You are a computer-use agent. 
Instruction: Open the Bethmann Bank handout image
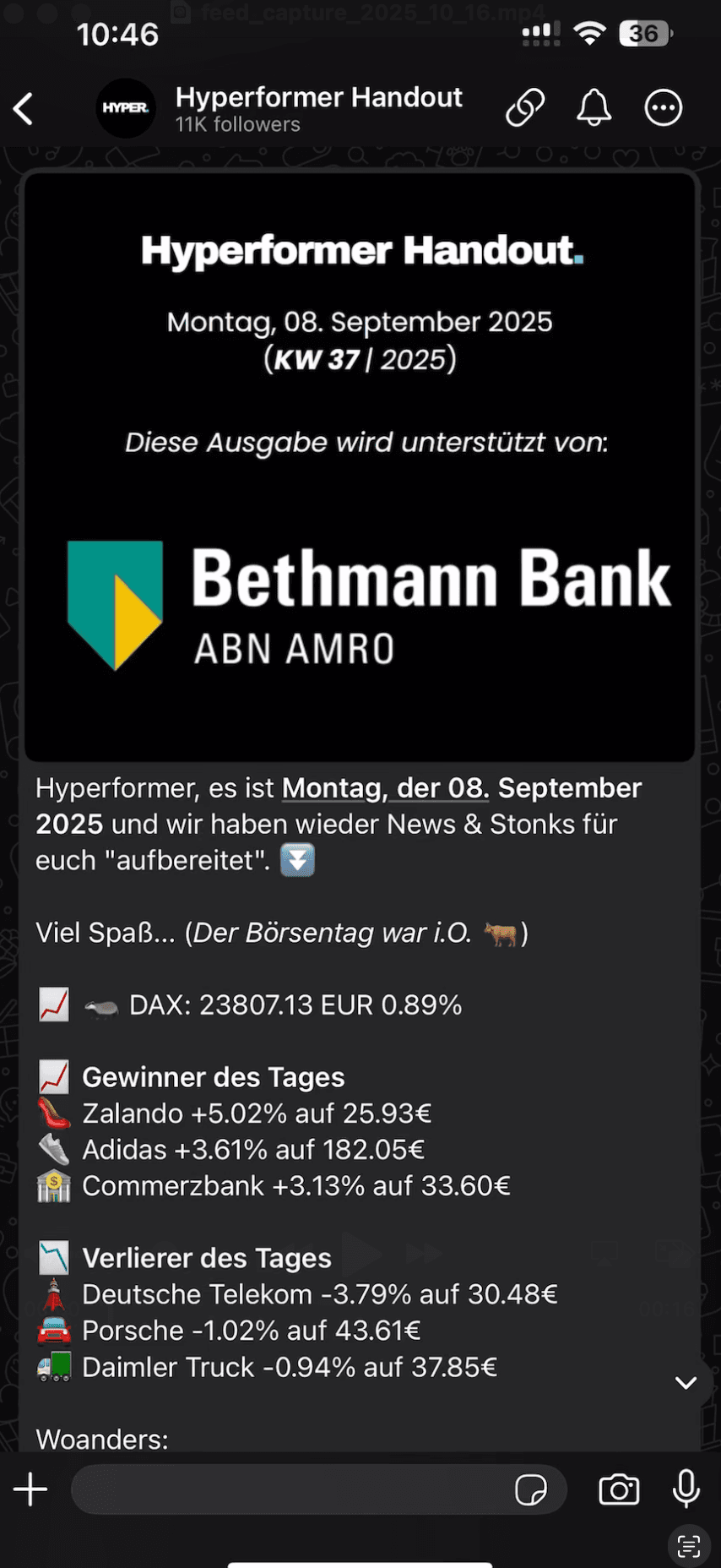(360, 467)
